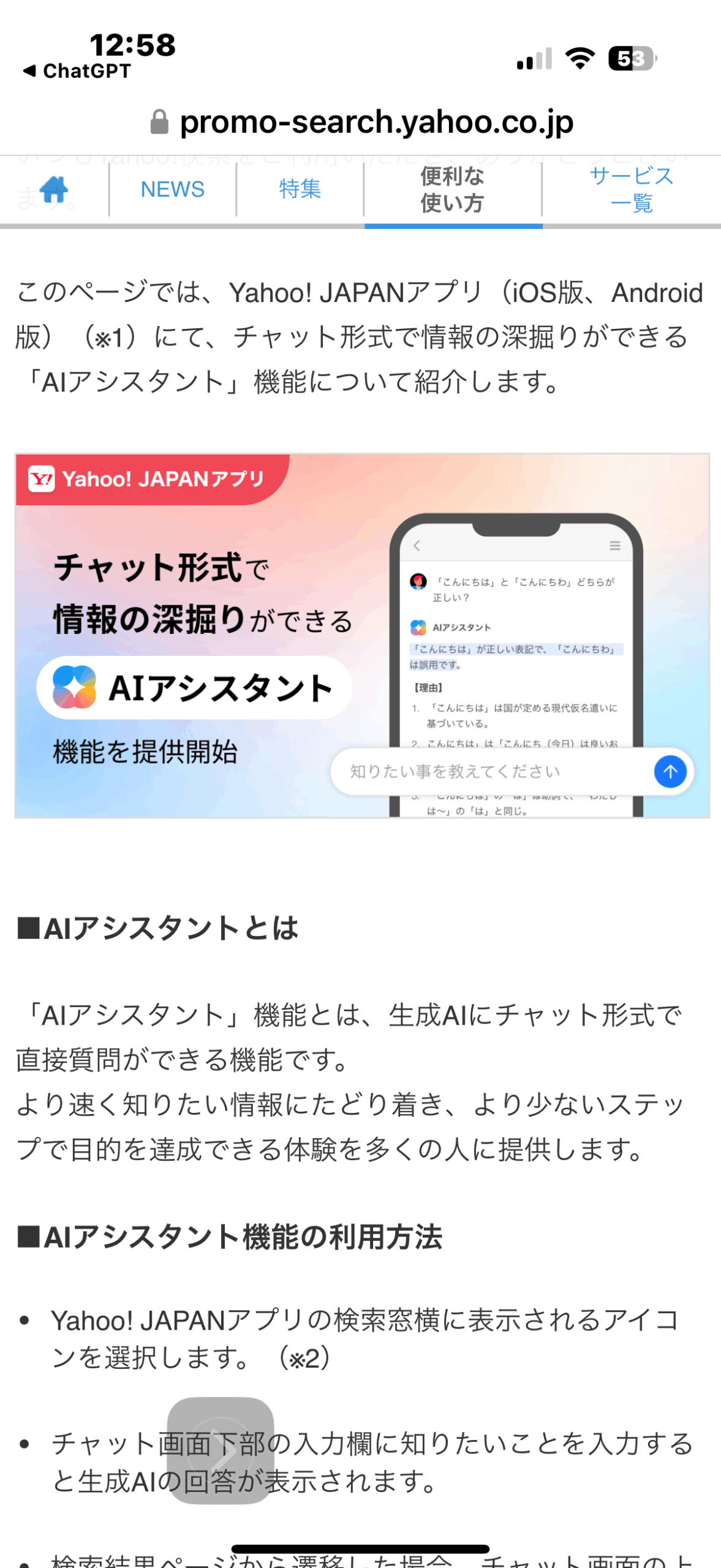Open the サービス一覧 tab
The width and height of the screenshot is (721, 1568).
(631, 189)
